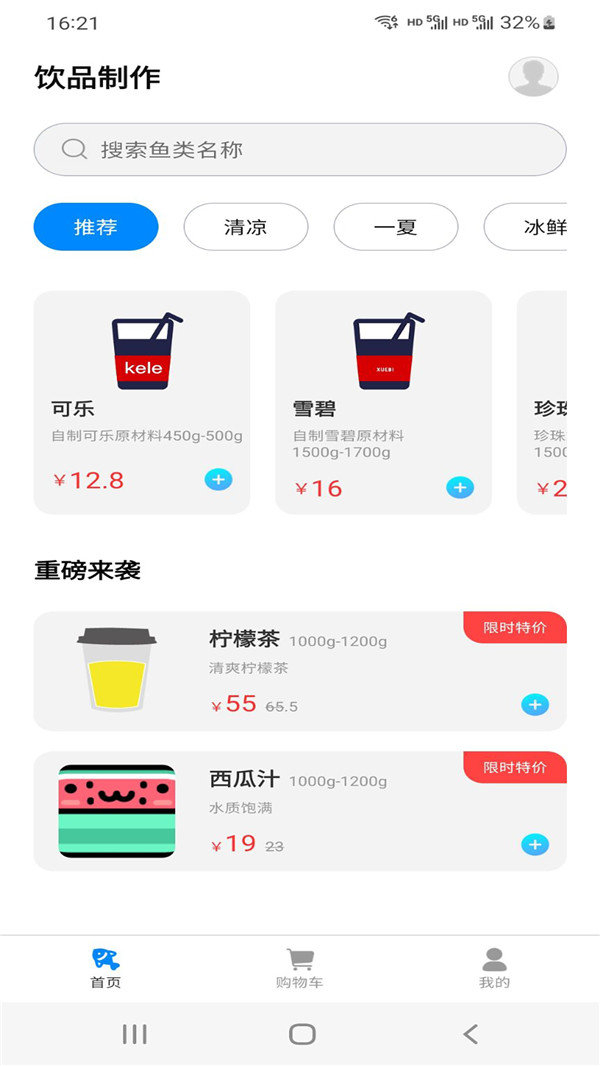Tap the system home button

click(302, 1034)
